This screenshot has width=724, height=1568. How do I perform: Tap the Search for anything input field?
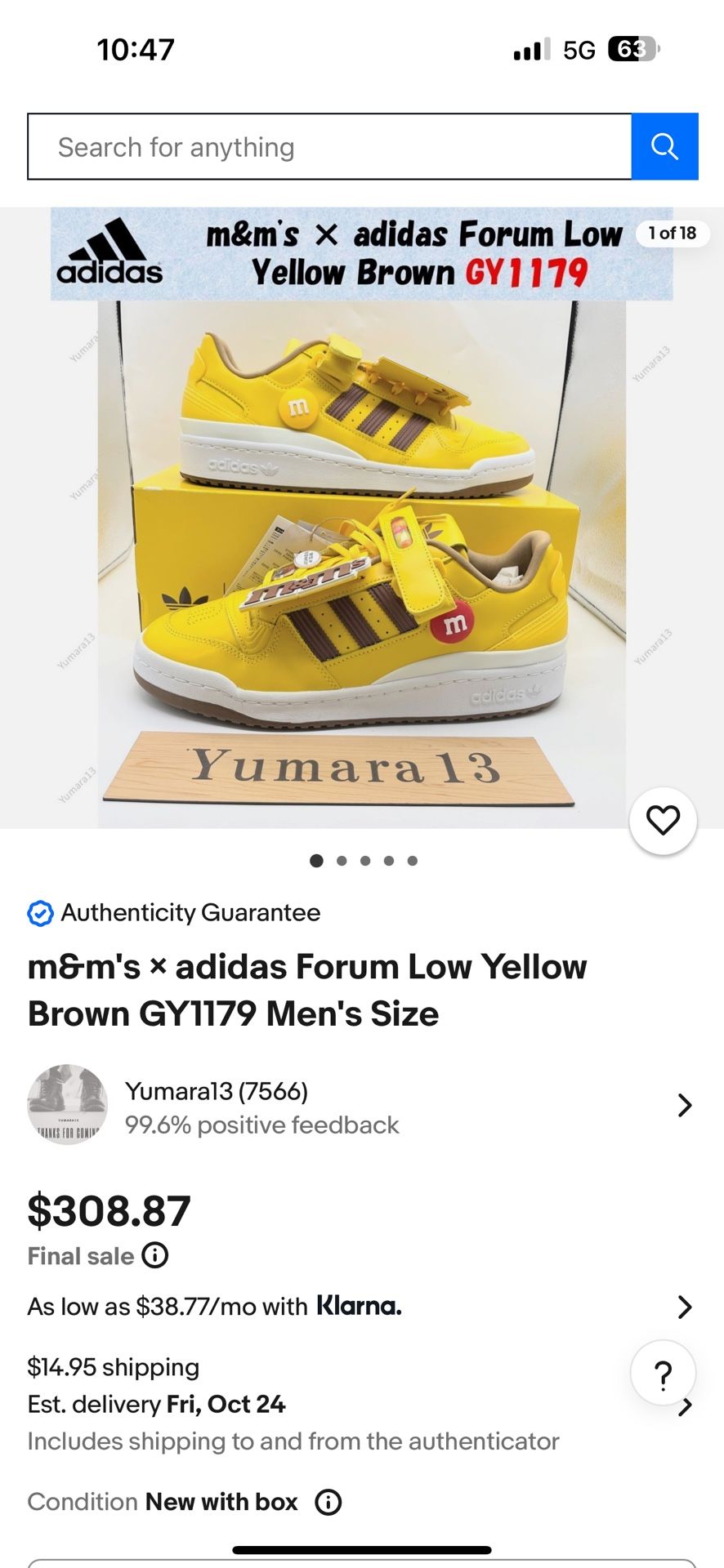(x=327, y=146)
